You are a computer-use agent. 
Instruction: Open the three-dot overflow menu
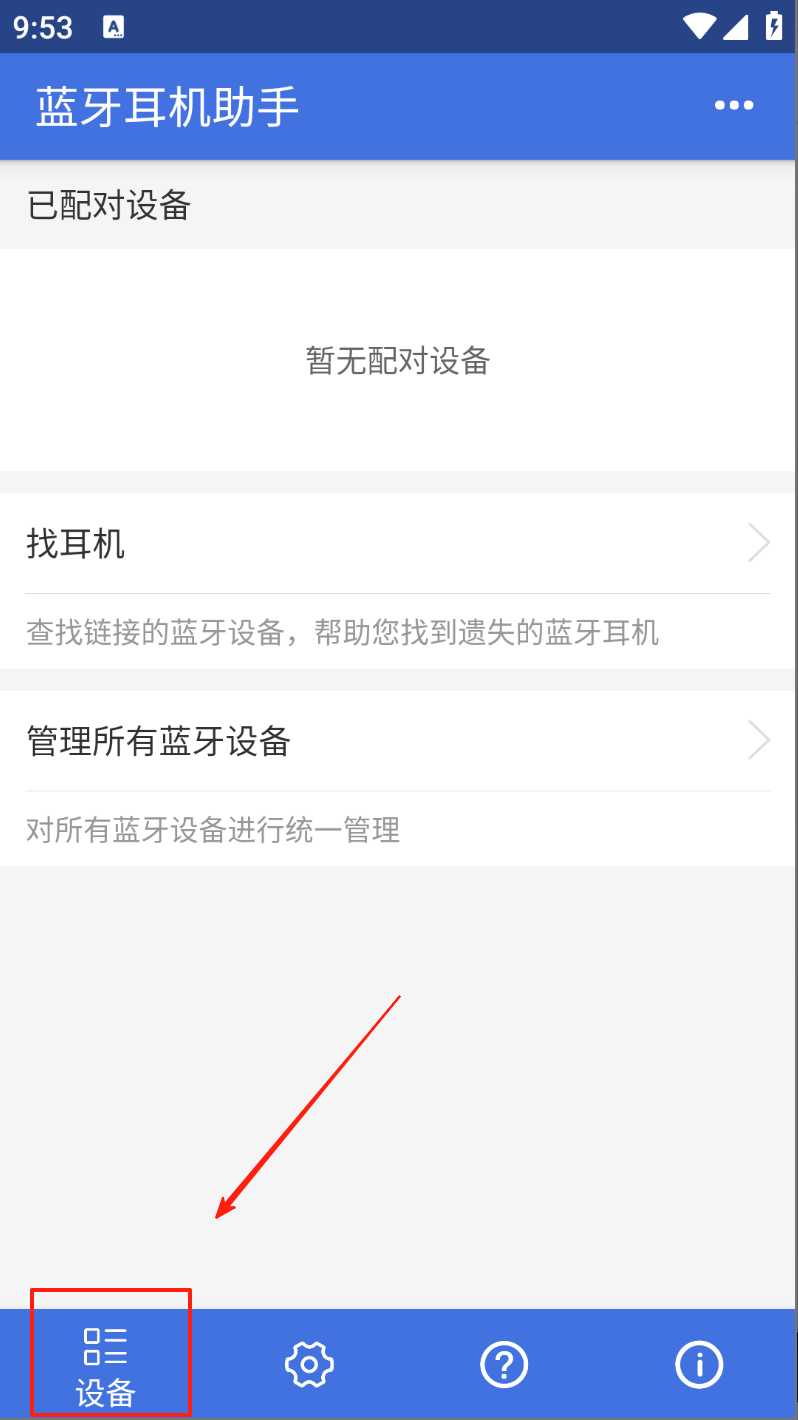coord(734,106)
